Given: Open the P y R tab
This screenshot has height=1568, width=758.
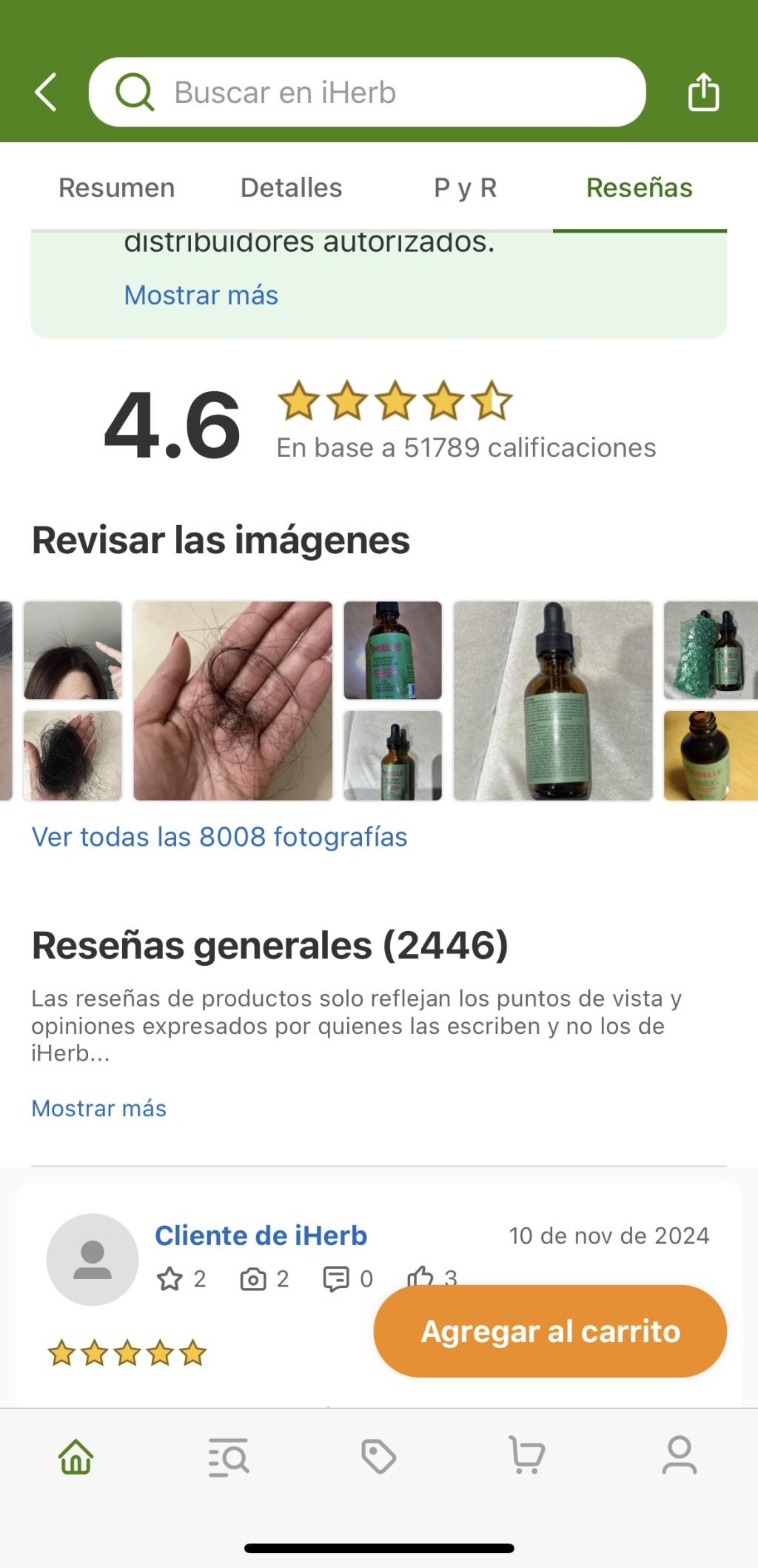Looking at the screenshot, I should click(x=465, y=188).
